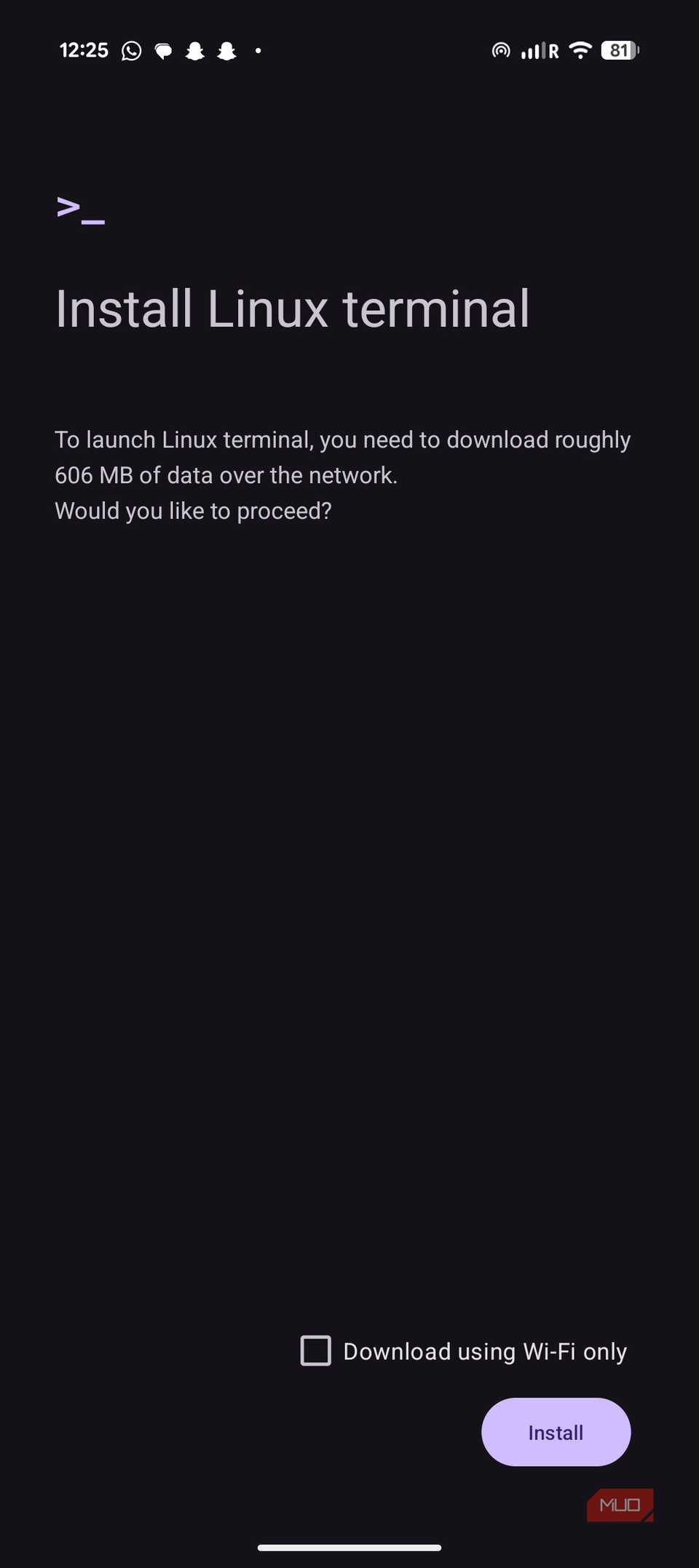Click the small dot notification indicator
The height and width of the screenshot is (1568, 699).
(257, 50)
